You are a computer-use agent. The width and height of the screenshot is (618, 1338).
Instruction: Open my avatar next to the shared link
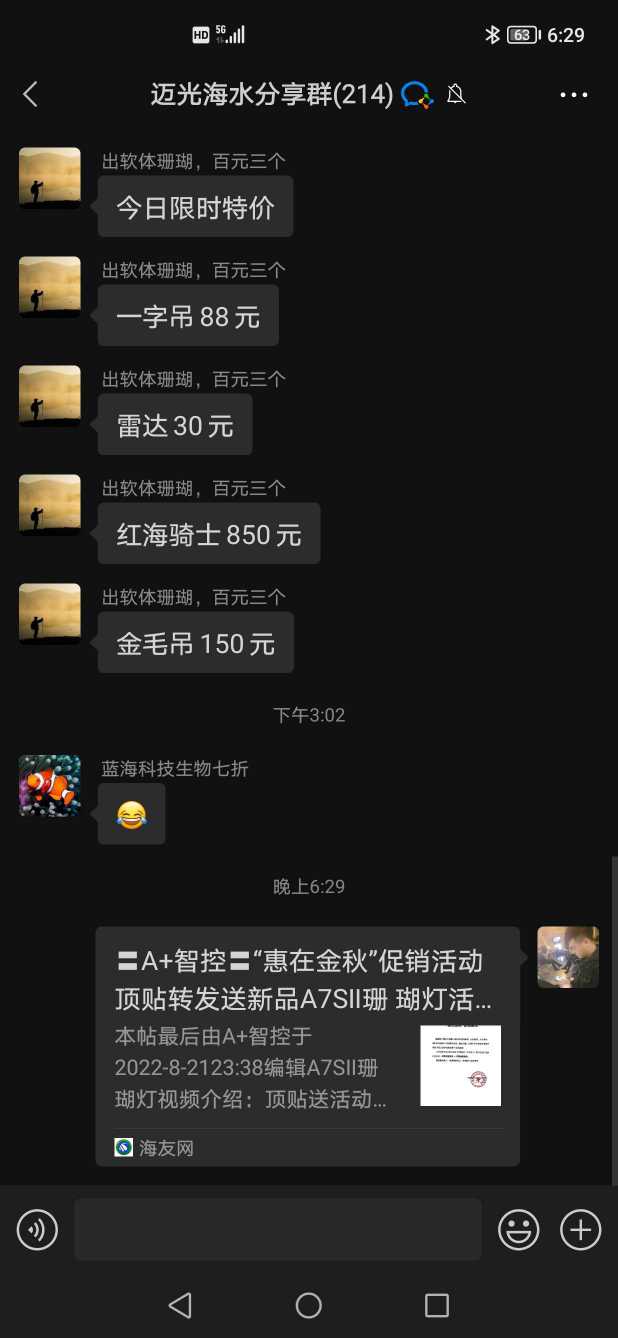point(568,957)
